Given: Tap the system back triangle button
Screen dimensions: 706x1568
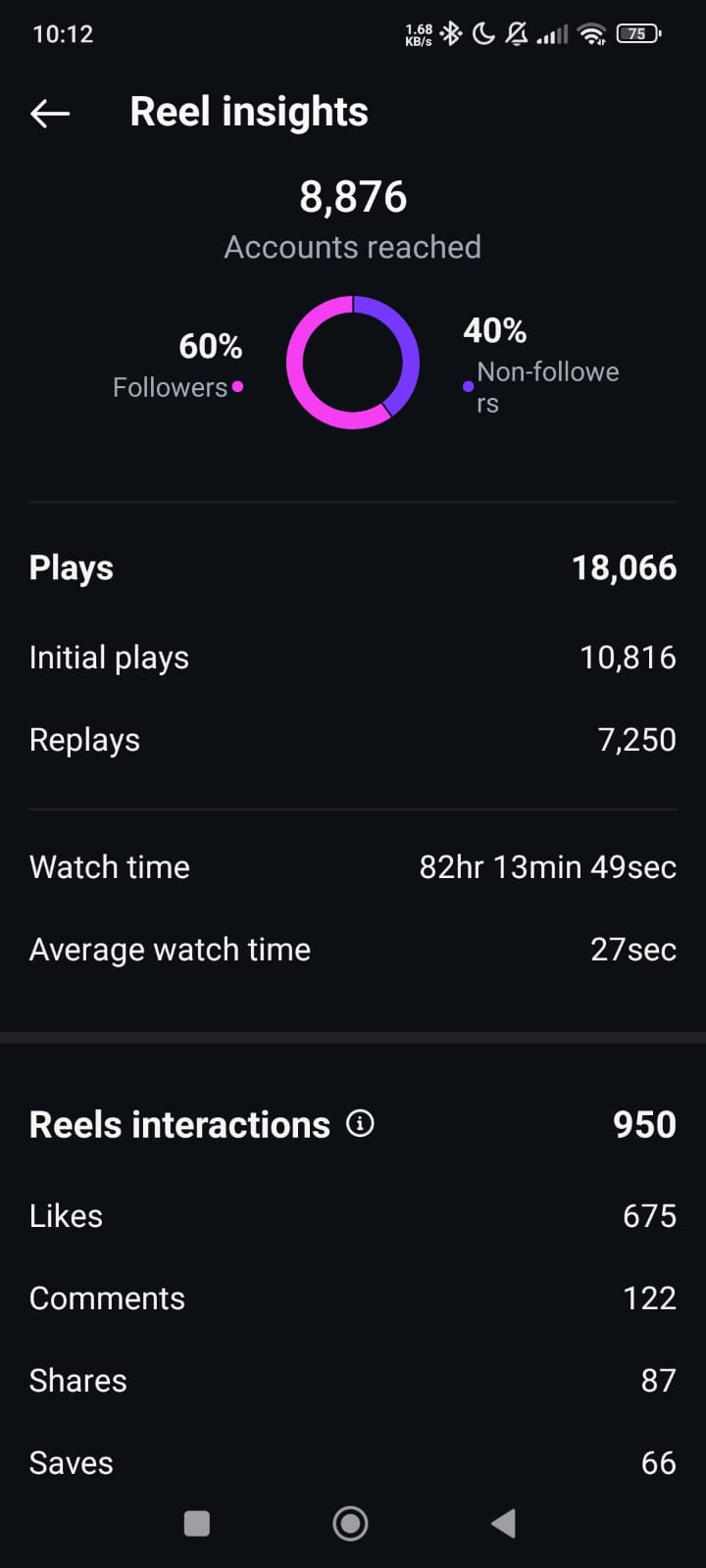Looking at the screenshot, I should pos(503,1523).
